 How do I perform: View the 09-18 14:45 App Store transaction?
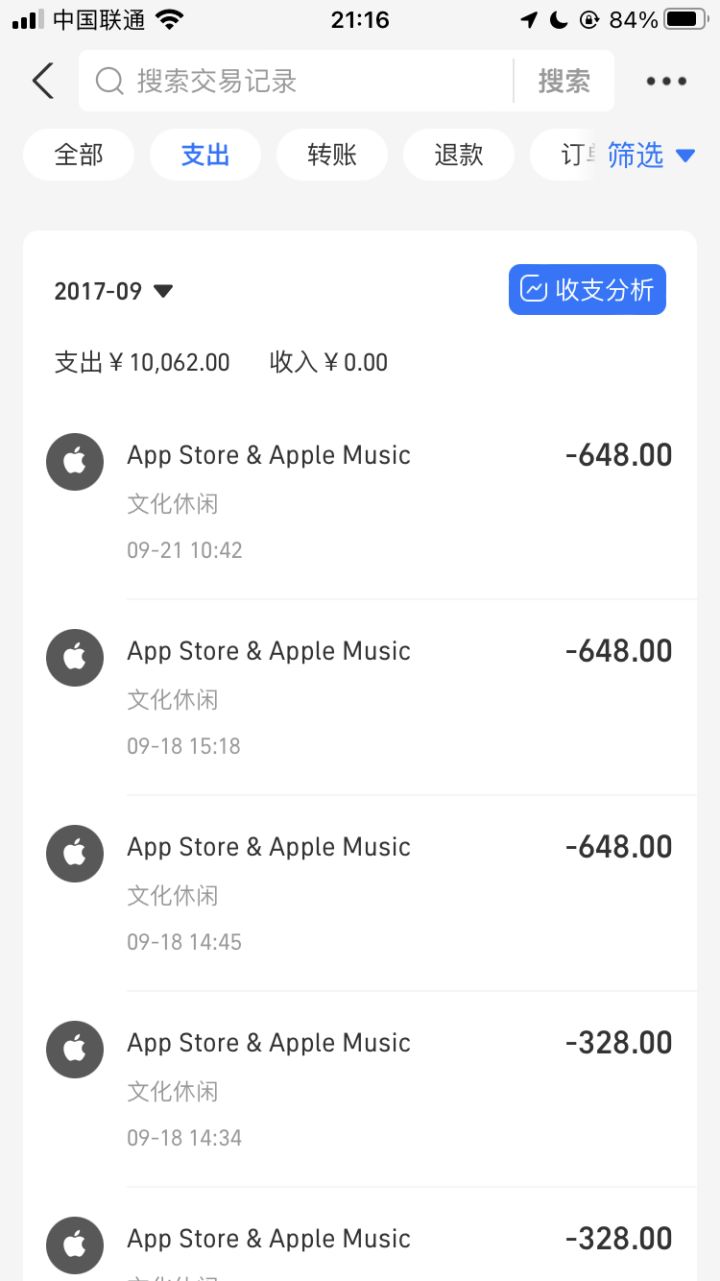point(360,892)
